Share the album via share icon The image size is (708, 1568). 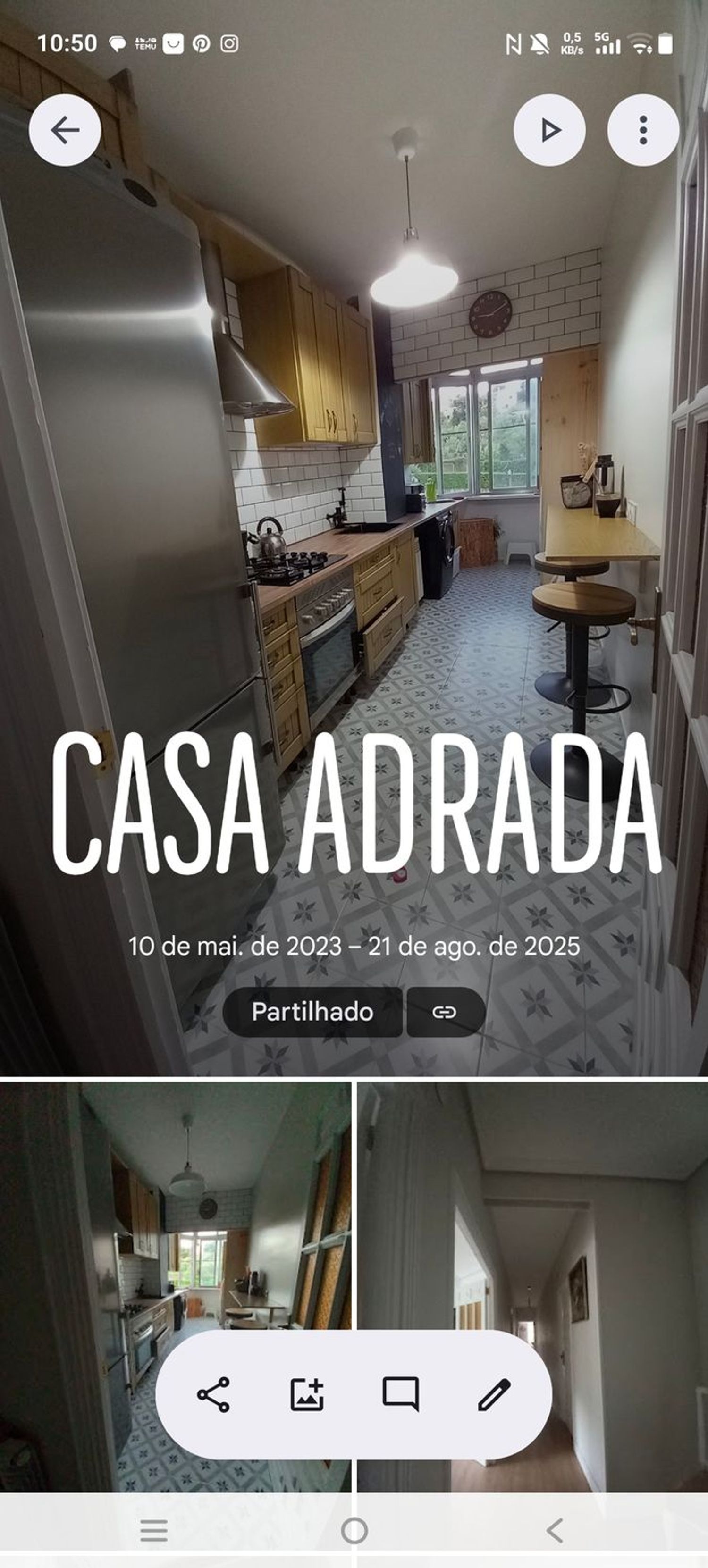[x=214, y=1394]
